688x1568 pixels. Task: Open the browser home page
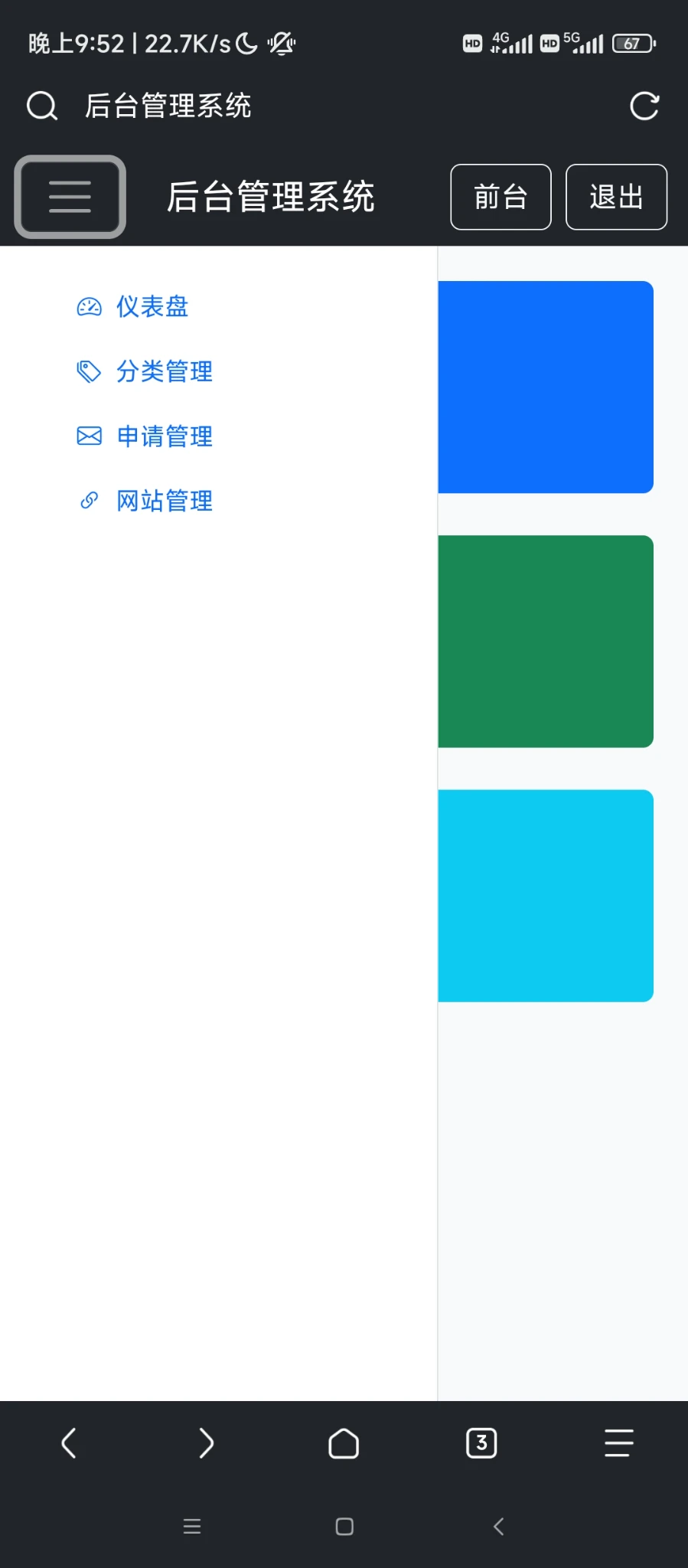[344, 1443]
